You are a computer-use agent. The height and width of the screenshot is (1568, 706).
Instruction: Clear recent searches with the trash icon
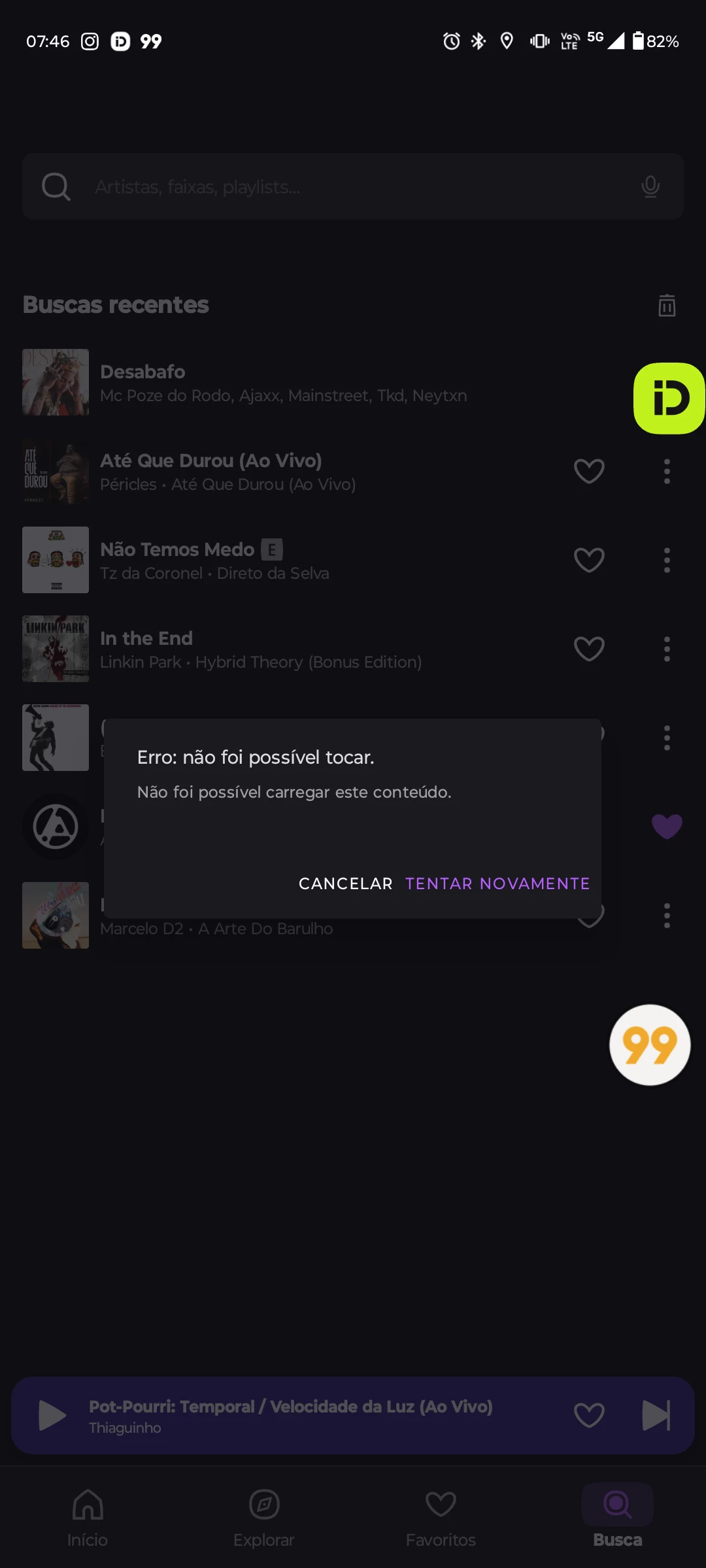pyautogui.click(x=666, y=305)
